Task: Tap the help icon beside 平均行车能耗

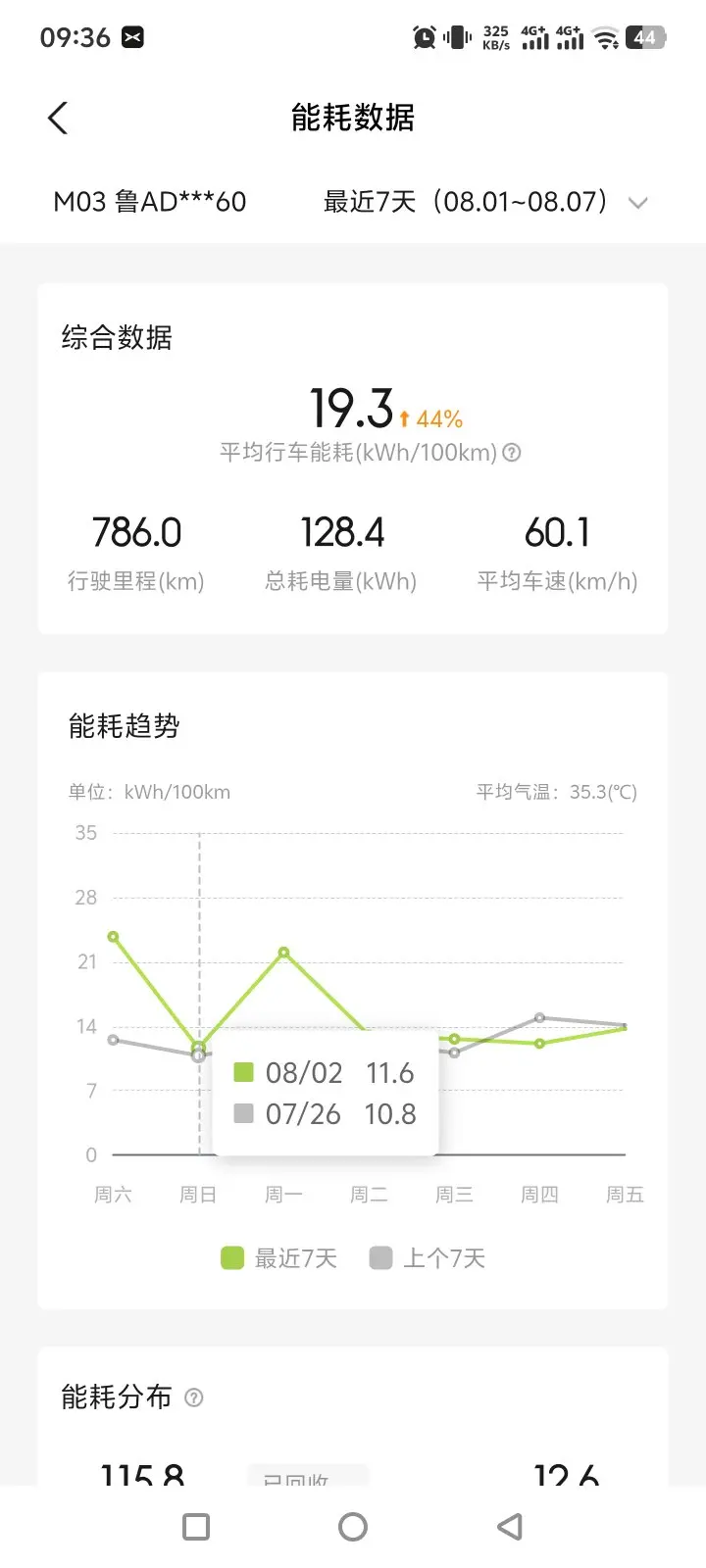Action: tap(512, 453)
